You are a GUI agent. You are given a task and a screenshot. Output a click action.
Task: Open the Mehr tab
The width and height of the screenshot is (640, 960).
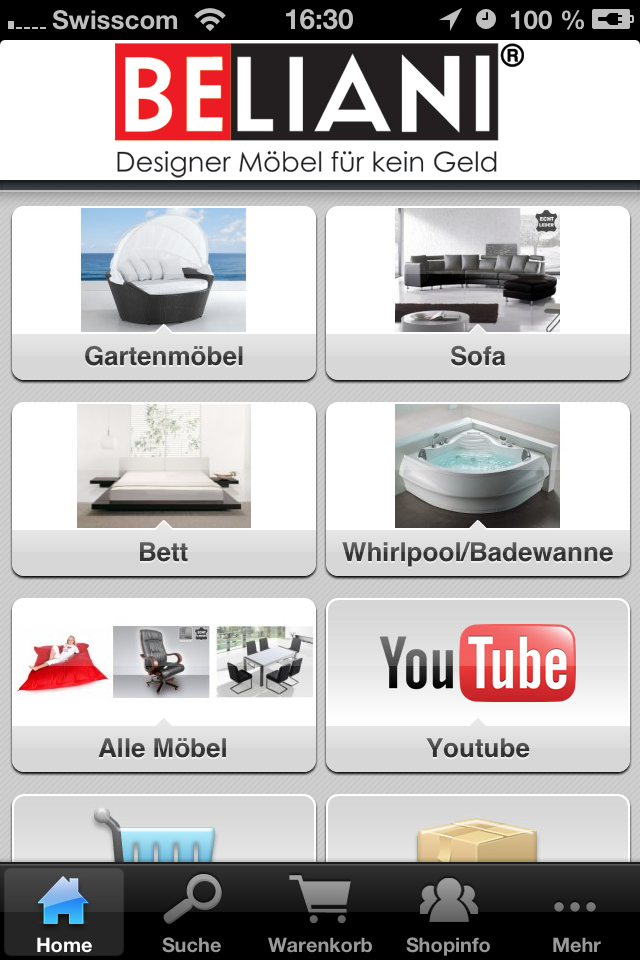[576, 912]
